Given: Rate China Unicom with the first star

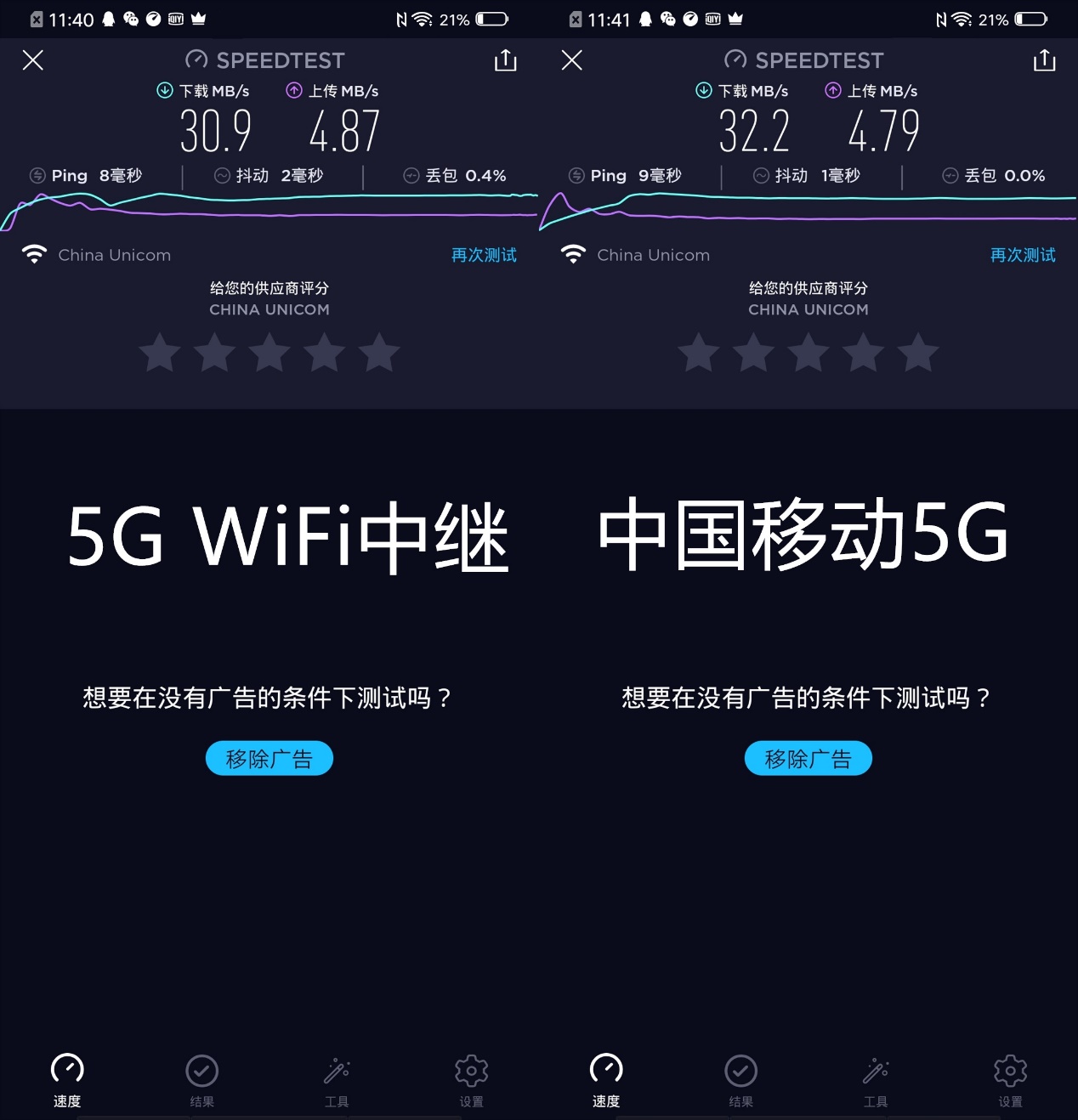Looking at the screenshot, I should coord(160,353).
